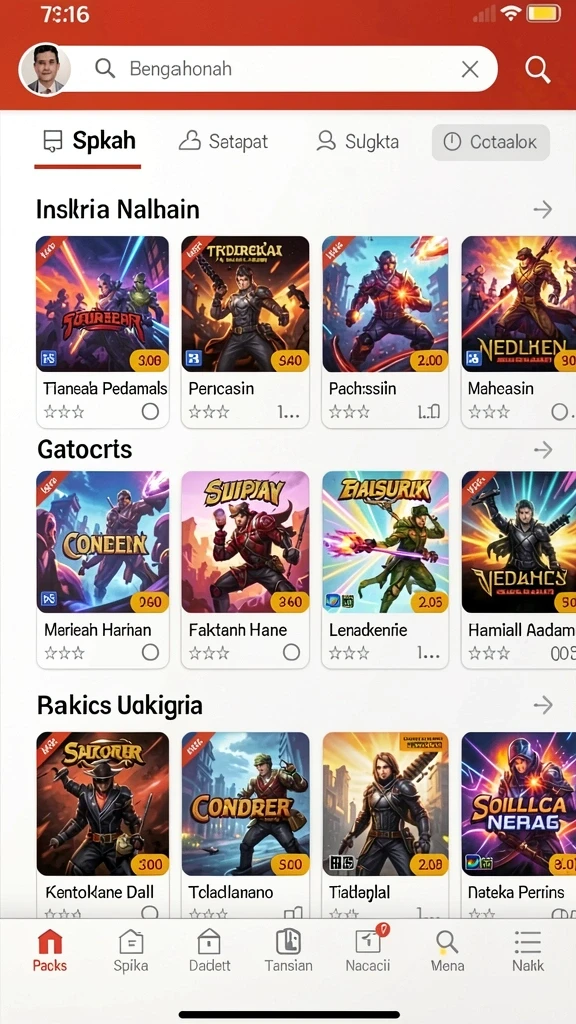Screen dimensions: 576x1024
Task: Open the Nalkk menu tab
Action: point(528,950)
